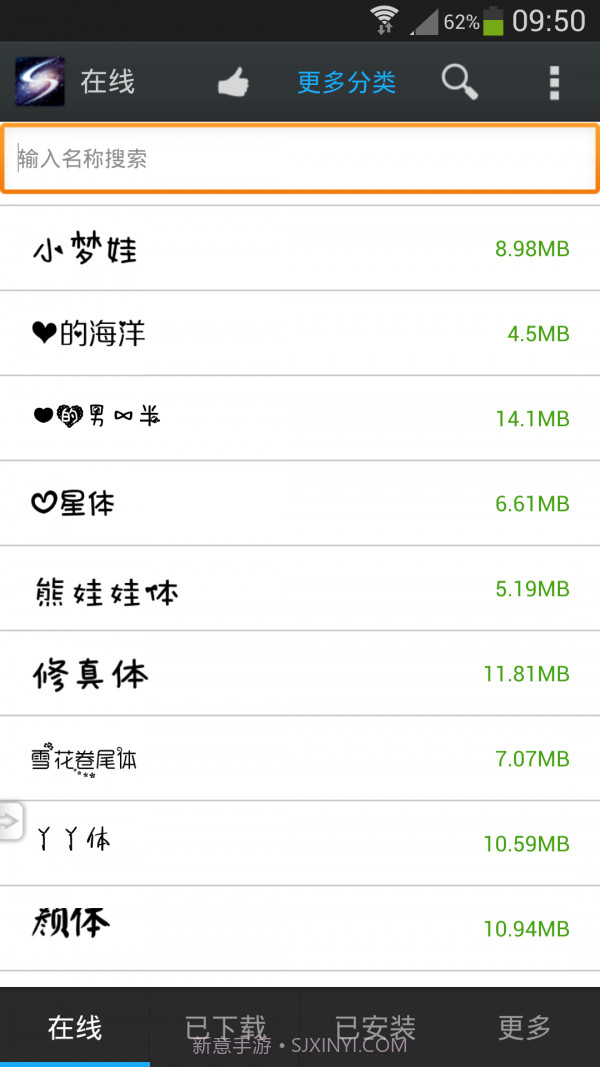The image size is (600, 1067).
Task: Select the ❤的海洋 font
Action: (300, 334)
